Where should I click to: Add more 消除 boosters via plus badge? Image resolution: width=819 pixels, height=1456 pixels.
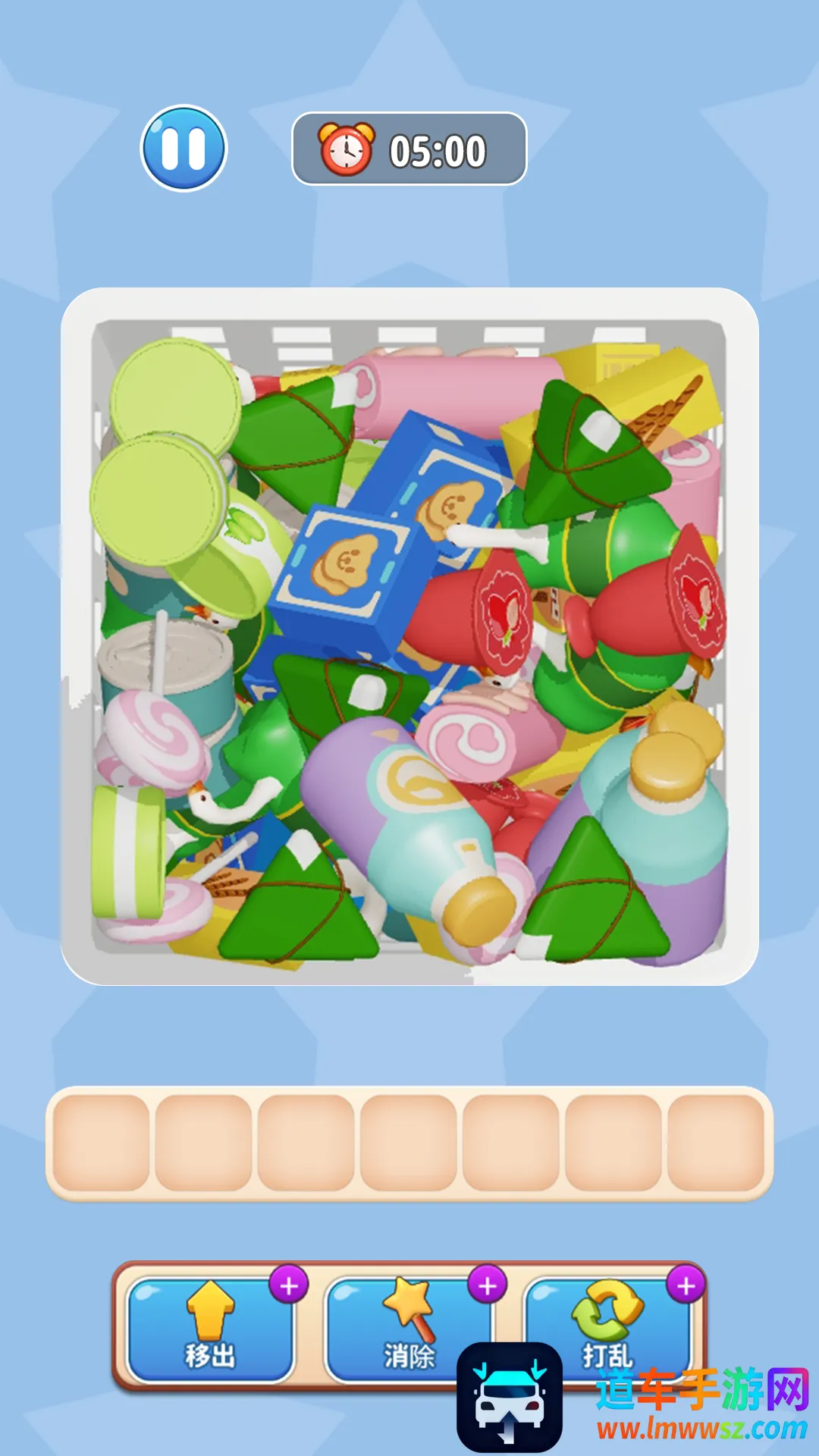[x=487, y=1285]
